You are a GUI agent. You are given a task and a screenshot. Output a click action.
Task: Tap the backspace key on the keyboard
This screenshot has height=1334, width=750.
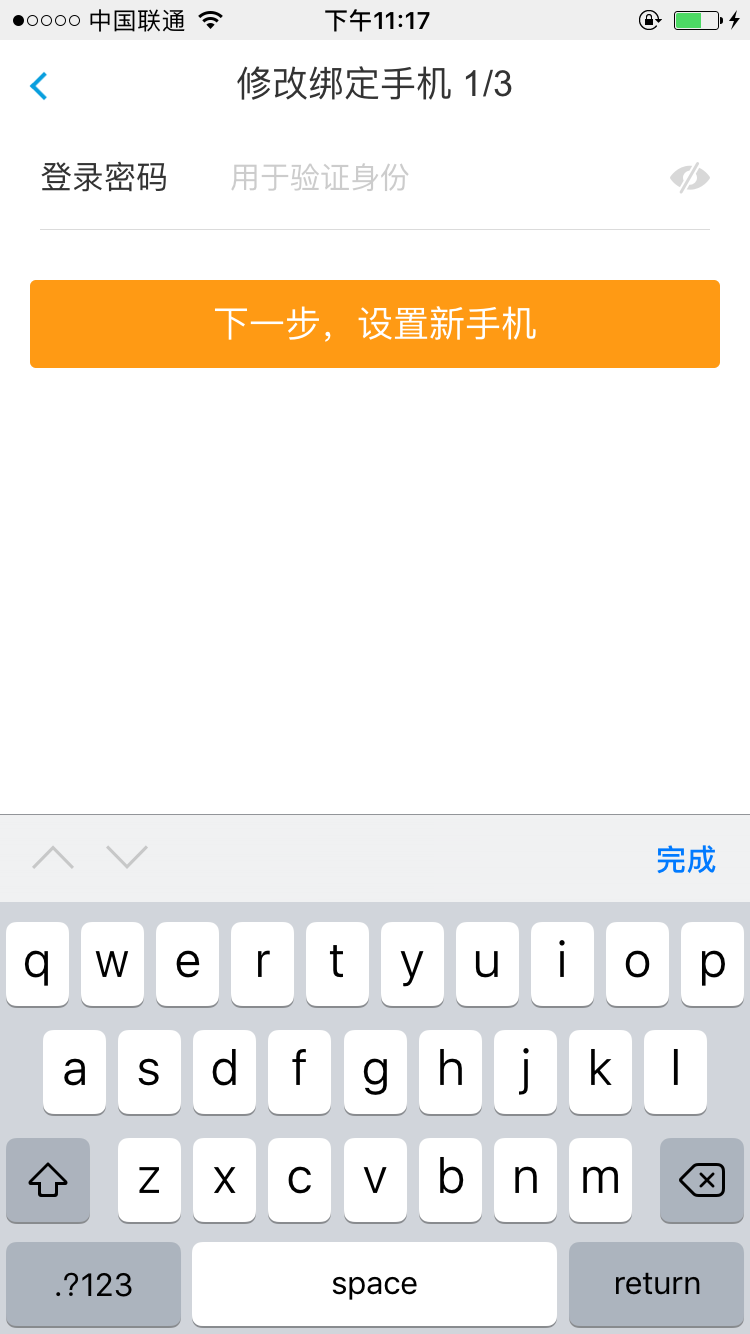point(702,1181)
